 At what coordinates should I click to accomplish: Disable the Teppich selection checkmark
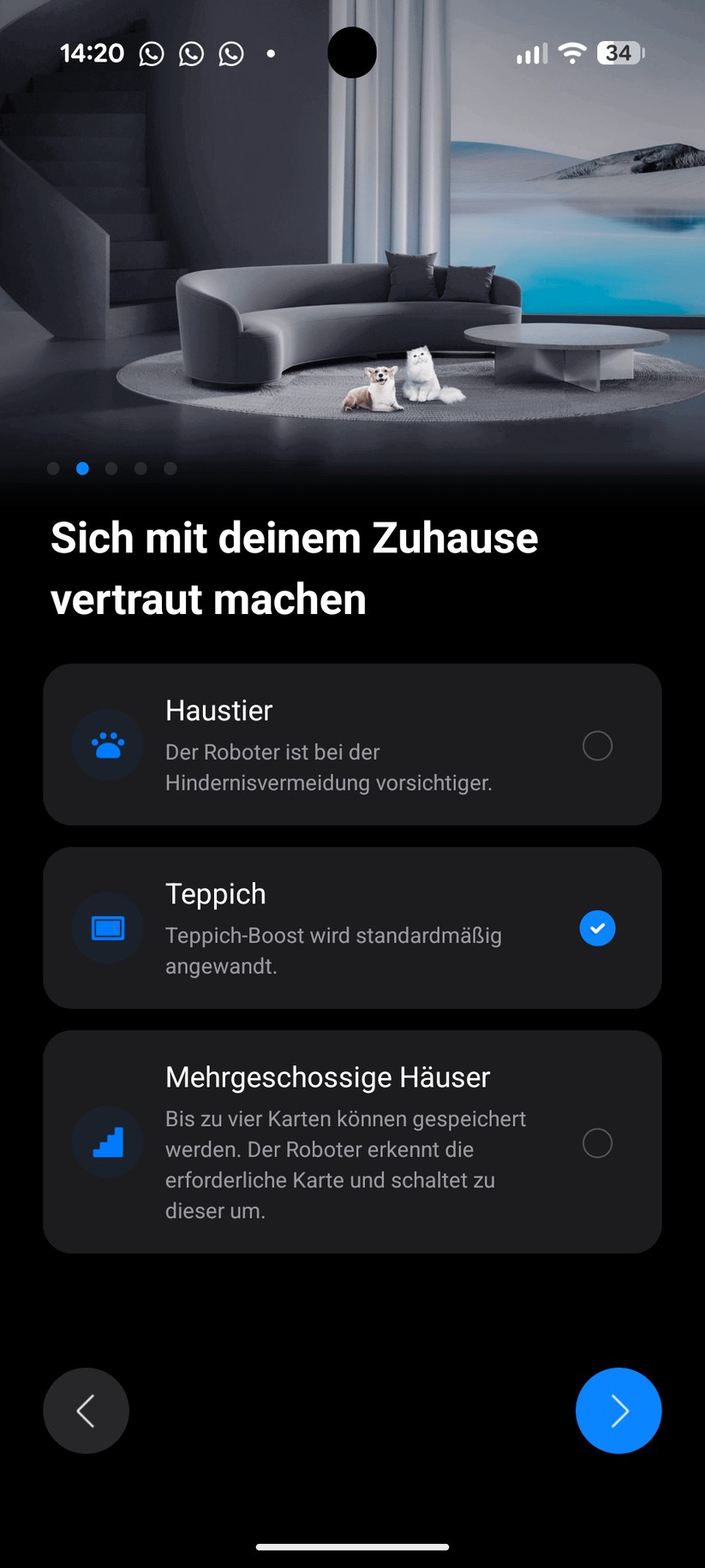597,928
